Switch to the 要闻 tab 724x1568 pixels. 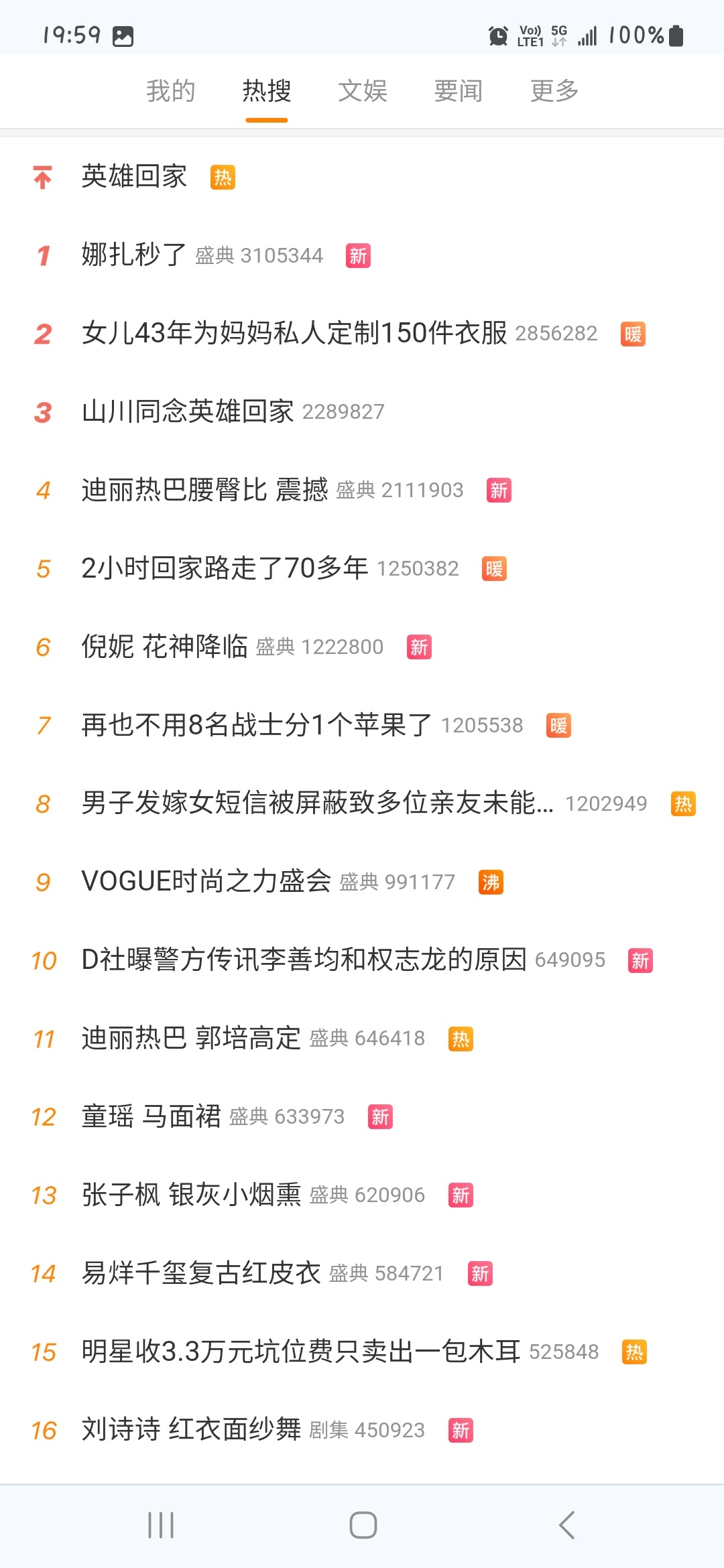coord(459,90)
